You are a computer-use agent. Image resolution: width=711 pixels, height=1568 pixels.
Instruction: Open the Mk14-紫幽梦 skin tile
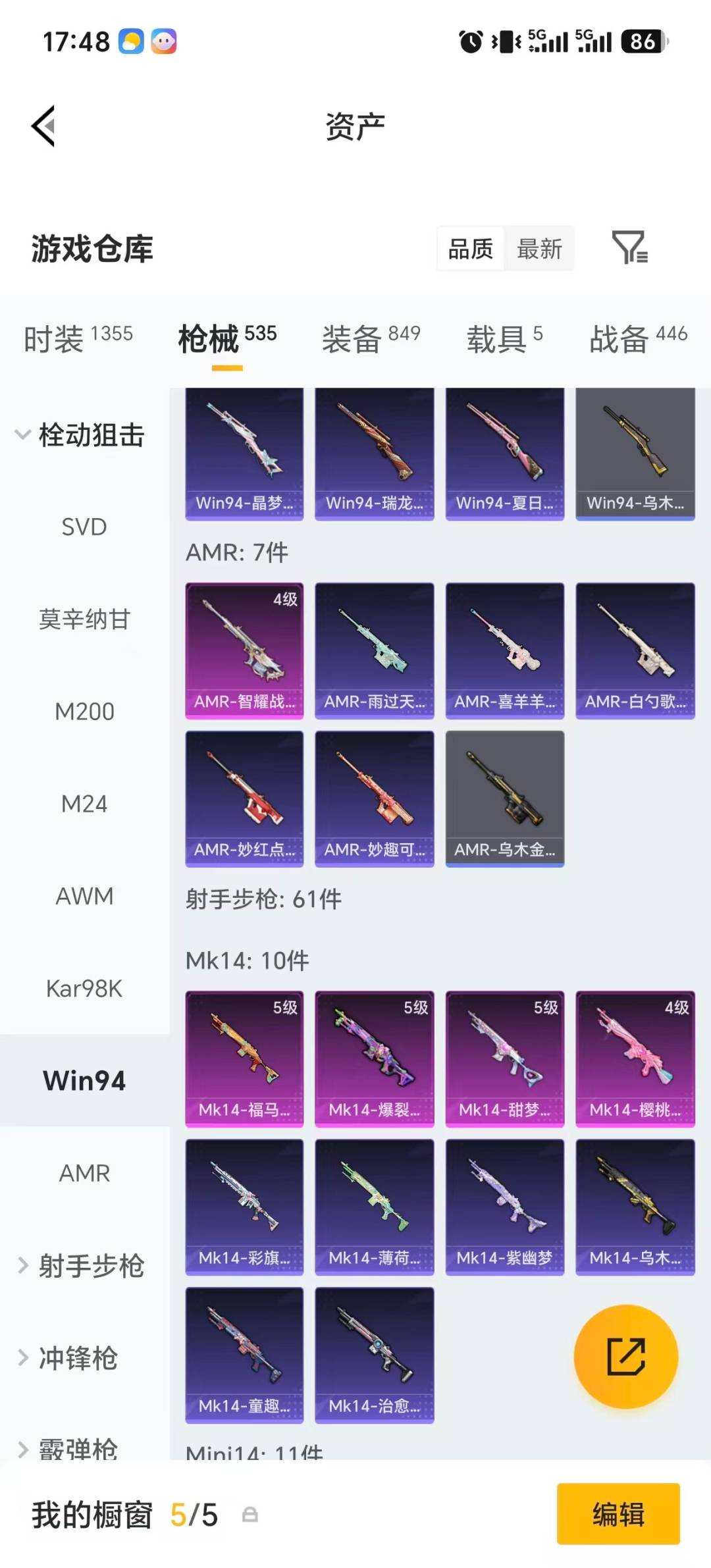(x=505, y=1207)
